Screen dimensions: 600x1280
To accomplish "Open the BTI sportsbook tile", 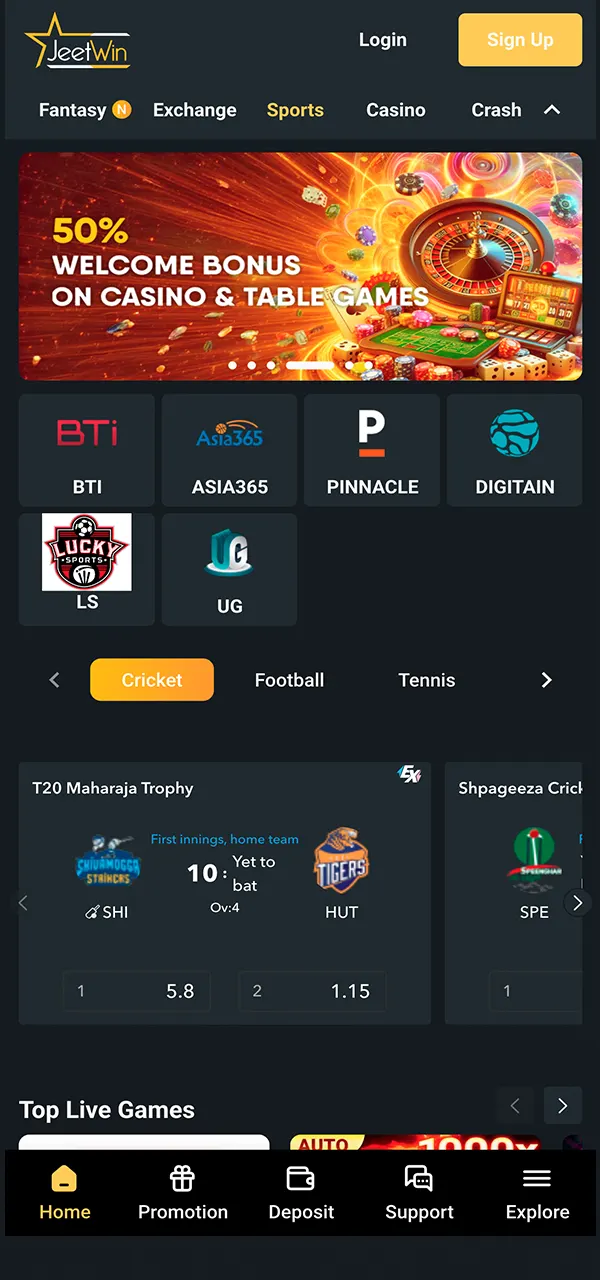I will [87, 449].
